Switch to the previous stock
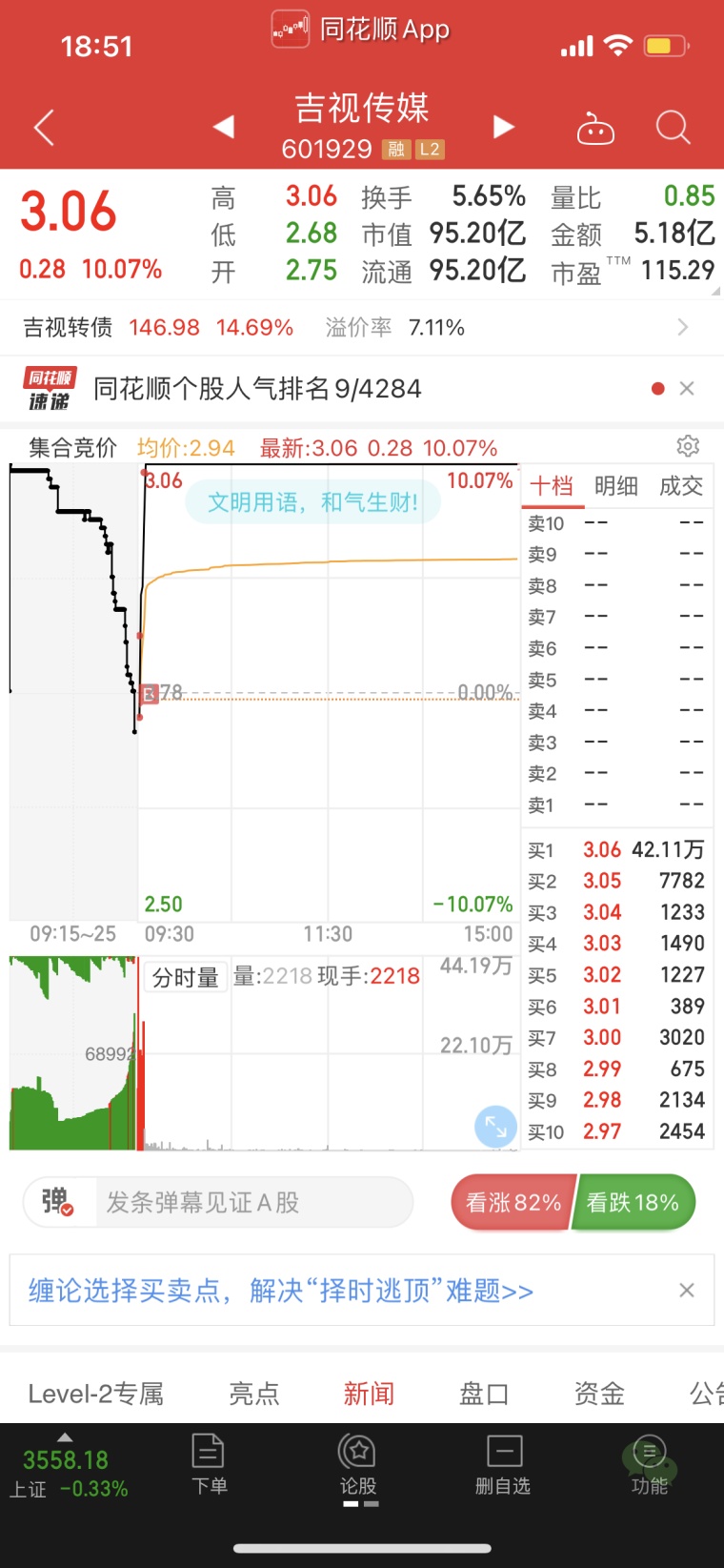This screenshot has width=724, height=1568. tap(224, 126)
